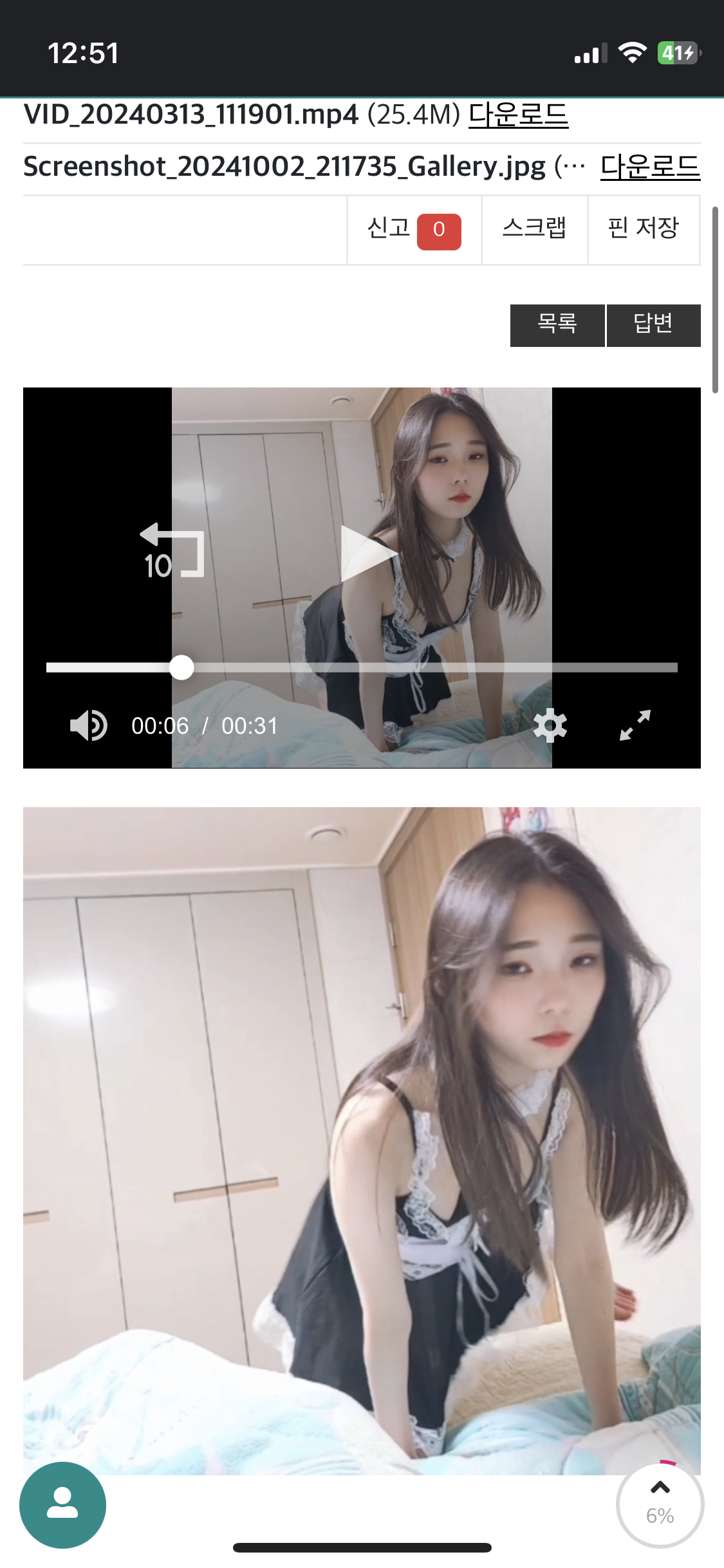Report this post with 신고
This screenshot has width=724, height=1568.
(x=413, y=230)
